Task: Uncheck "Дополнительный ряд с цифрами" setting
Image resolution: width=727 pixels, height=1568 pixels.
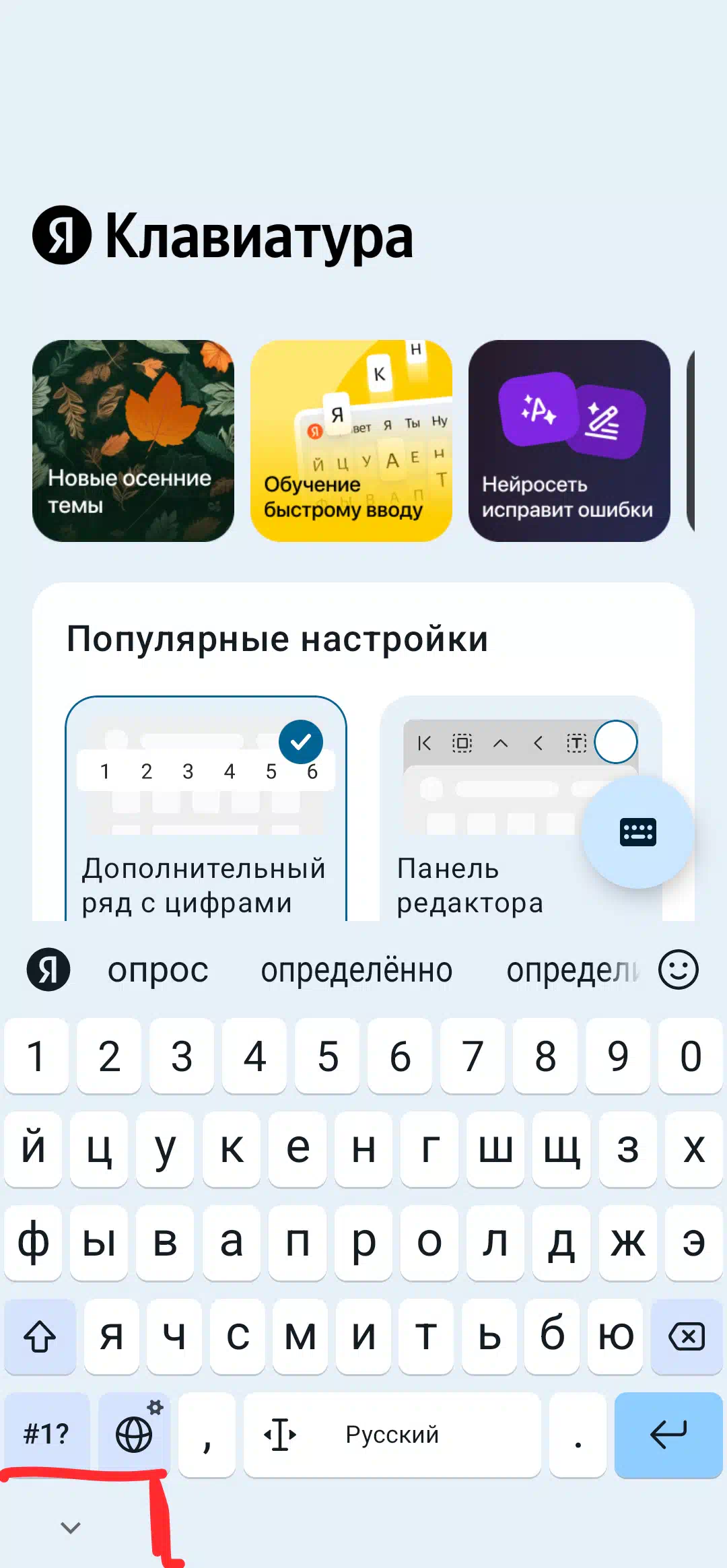Action: (301, 742)
